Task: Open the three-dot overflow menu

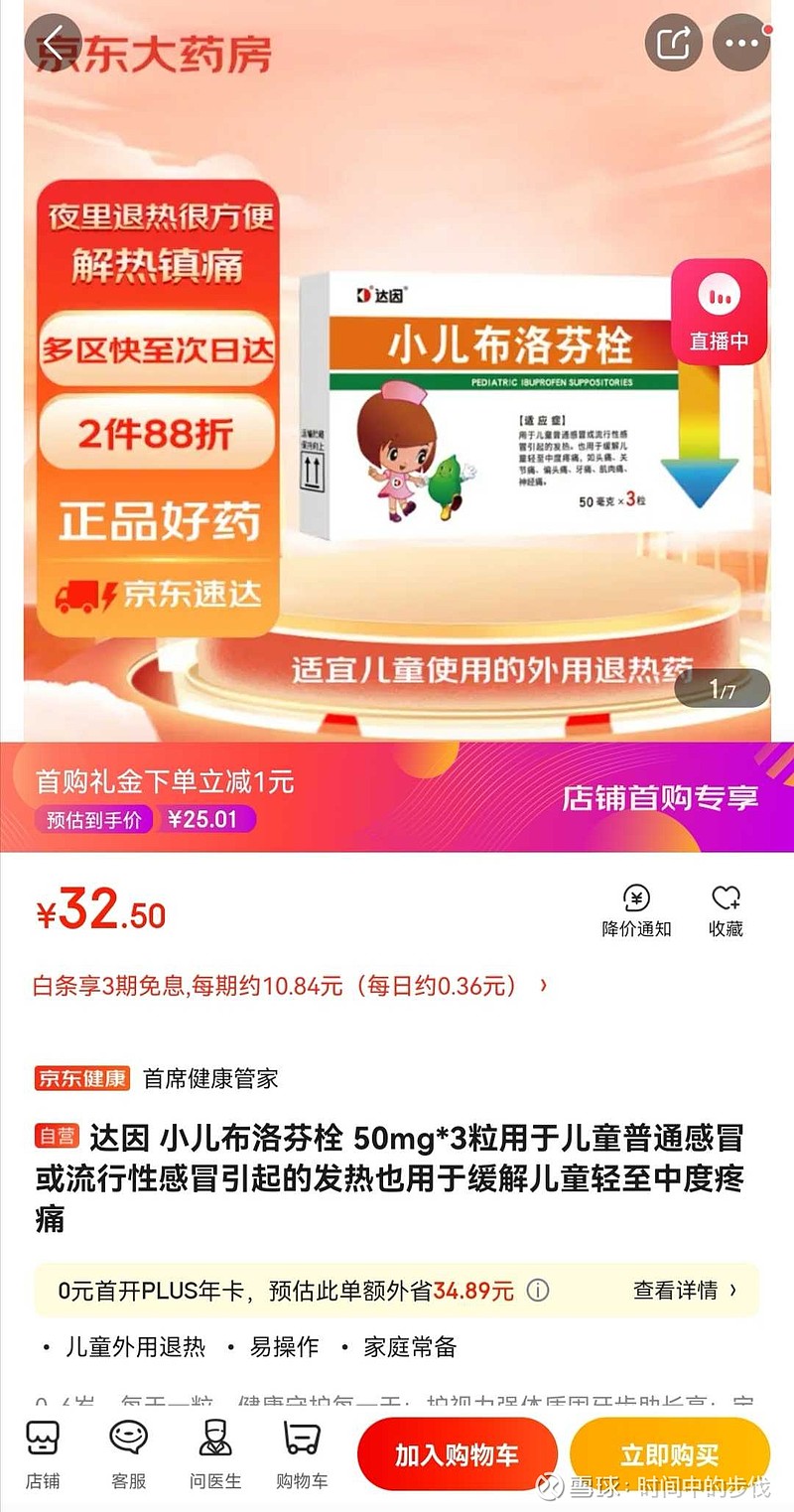Action: pyautogui.click(x=741, y=43)
